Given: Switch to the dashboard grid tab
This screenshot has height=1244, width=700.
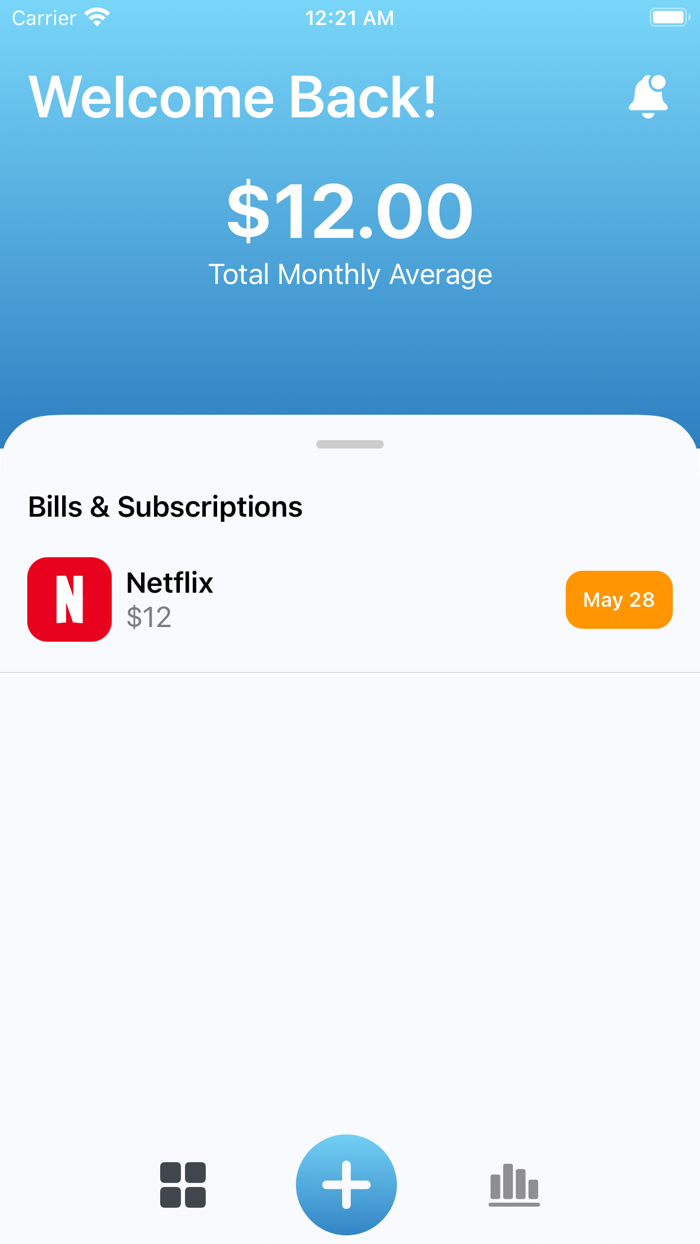Looking at the screenshot, I should [x=183, y=1185].
